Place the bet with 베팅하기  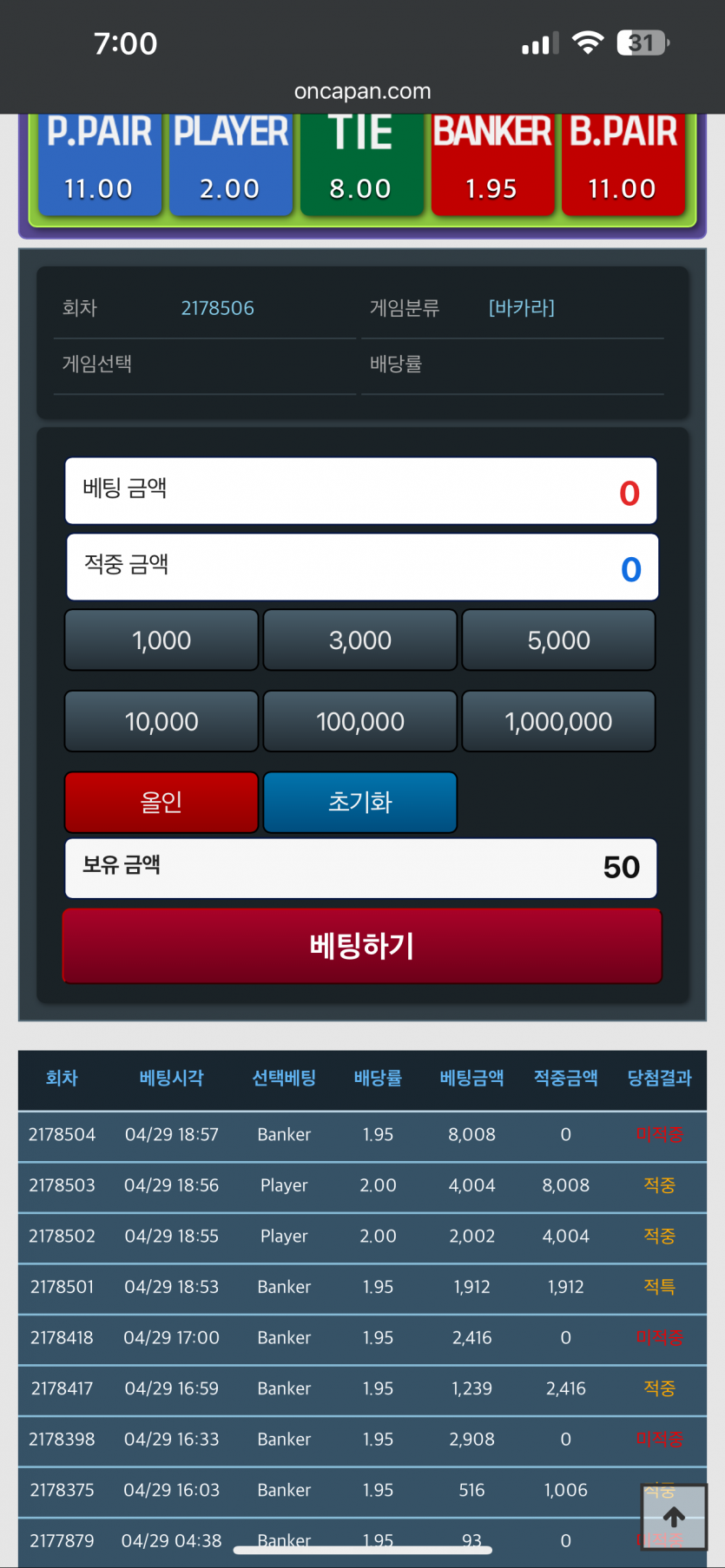click(362, 946)
